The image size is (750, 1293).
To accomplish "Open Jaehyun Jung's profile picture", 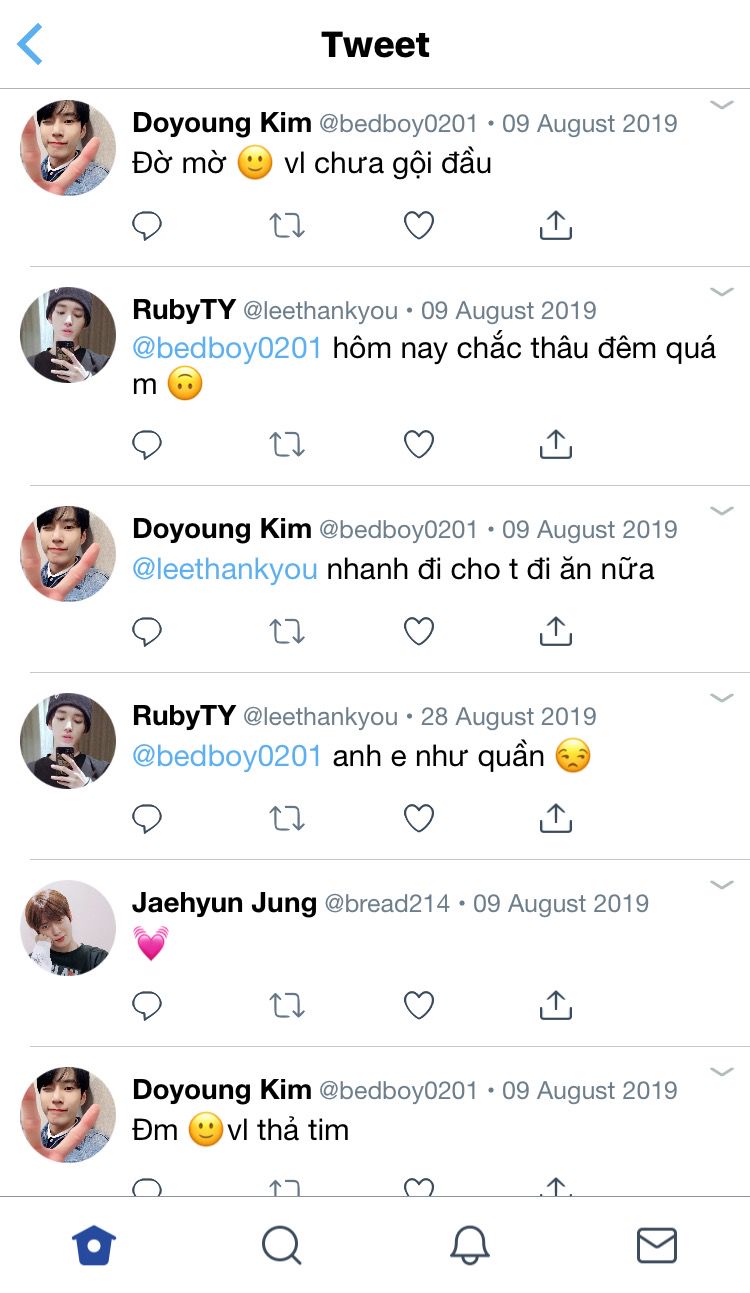I will 68,927.
